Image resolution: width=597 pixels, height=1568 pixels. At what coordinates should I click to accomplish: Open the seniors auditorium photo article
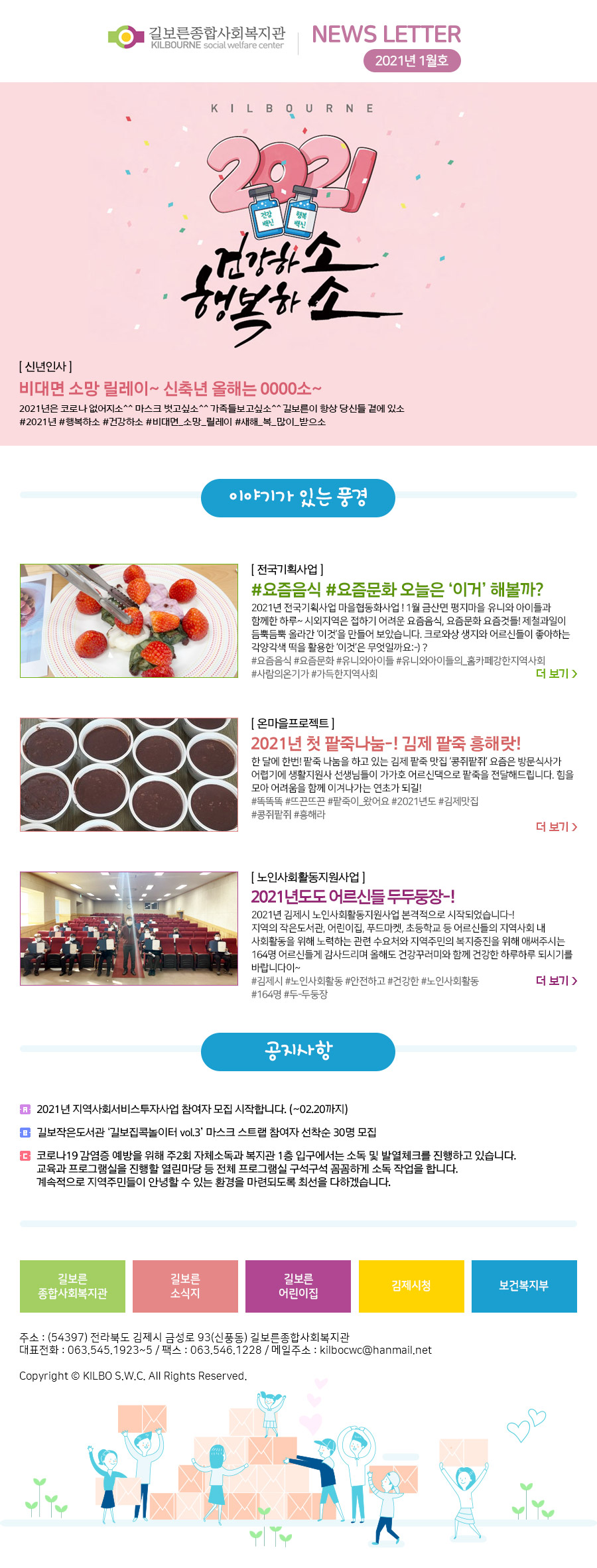129,928
